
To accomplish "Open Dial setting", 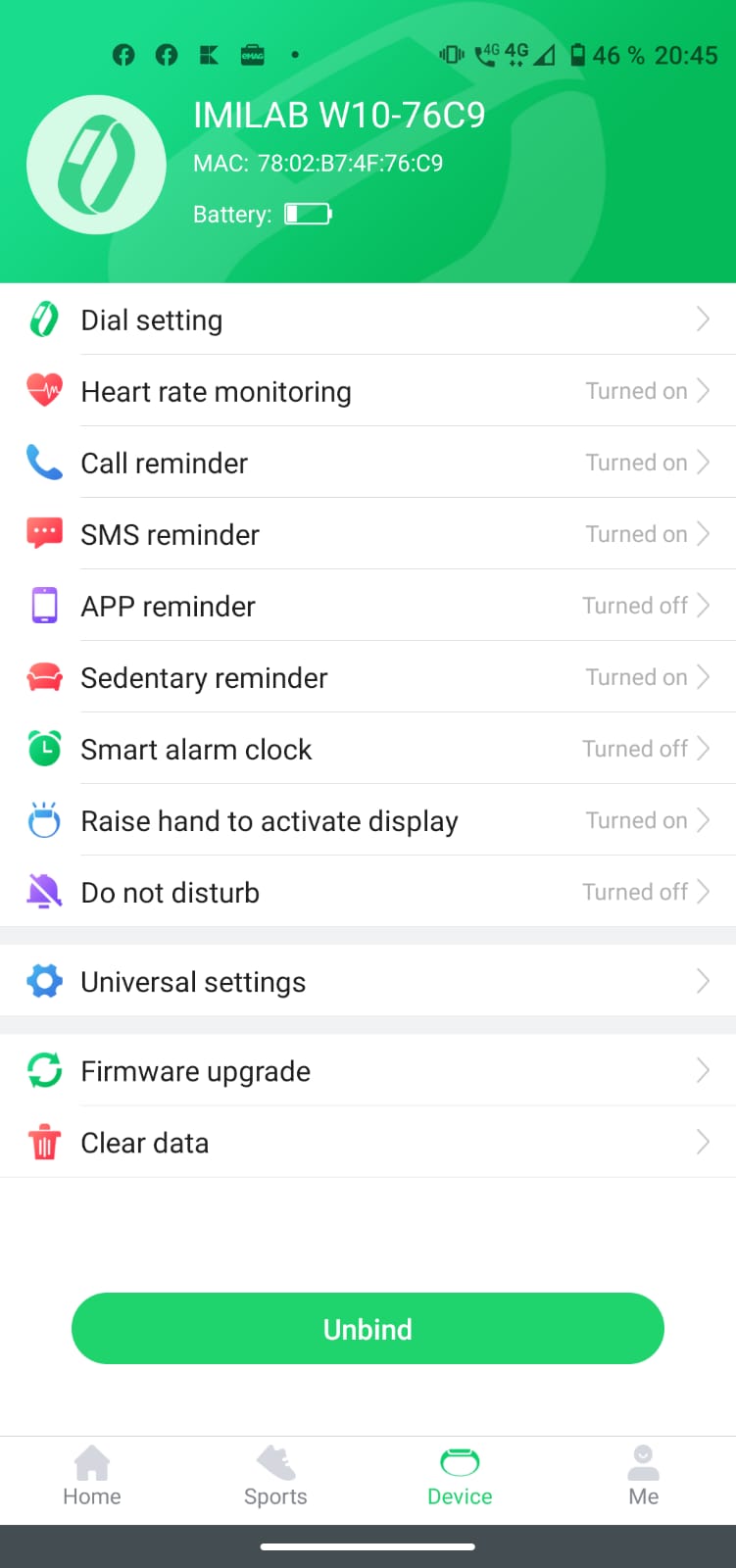I will click(x=368, y=319).
